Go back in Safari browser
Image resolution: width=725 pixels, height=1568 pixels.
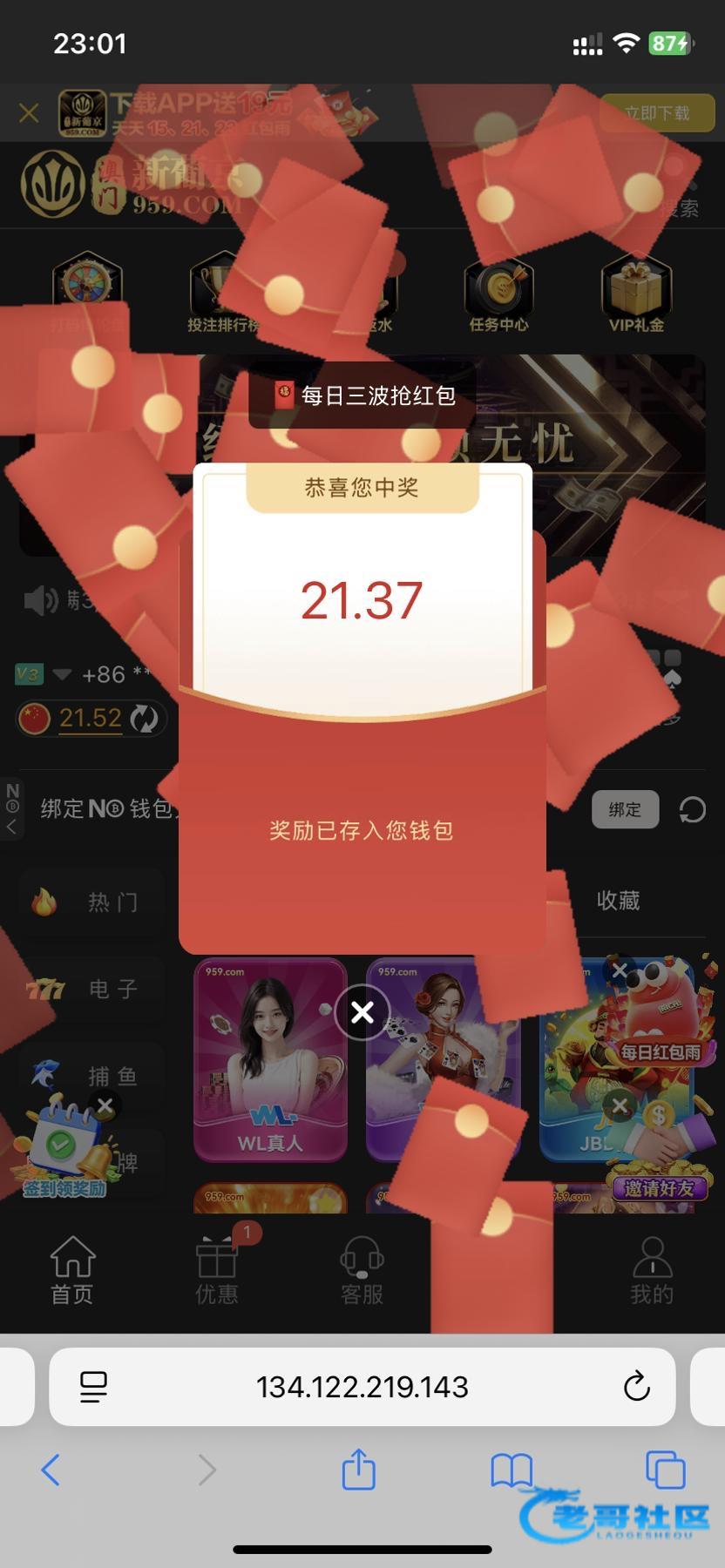(x=51, y=1470)
